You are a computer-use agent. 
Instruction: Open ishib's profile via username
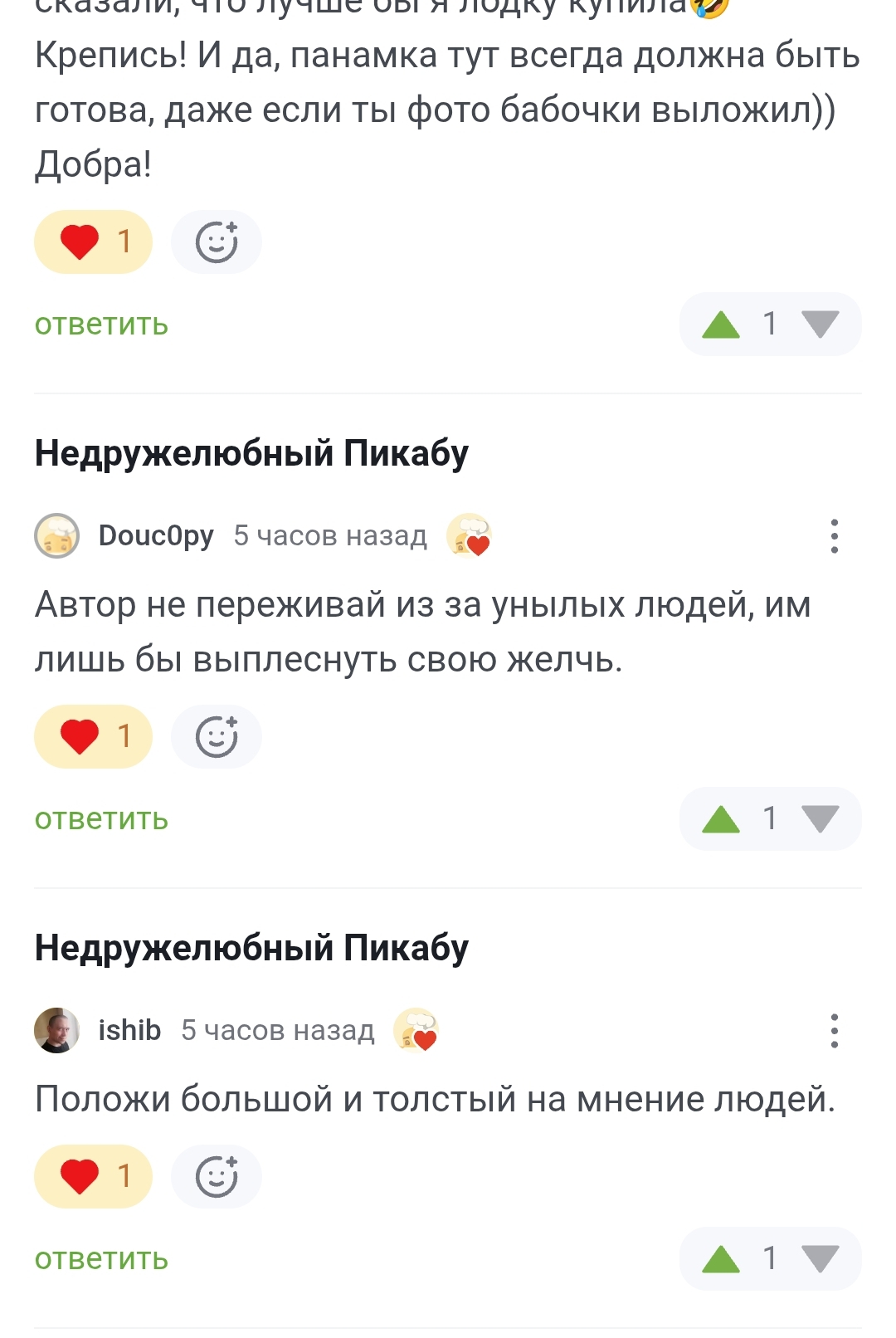click(x=129, y=1031)
